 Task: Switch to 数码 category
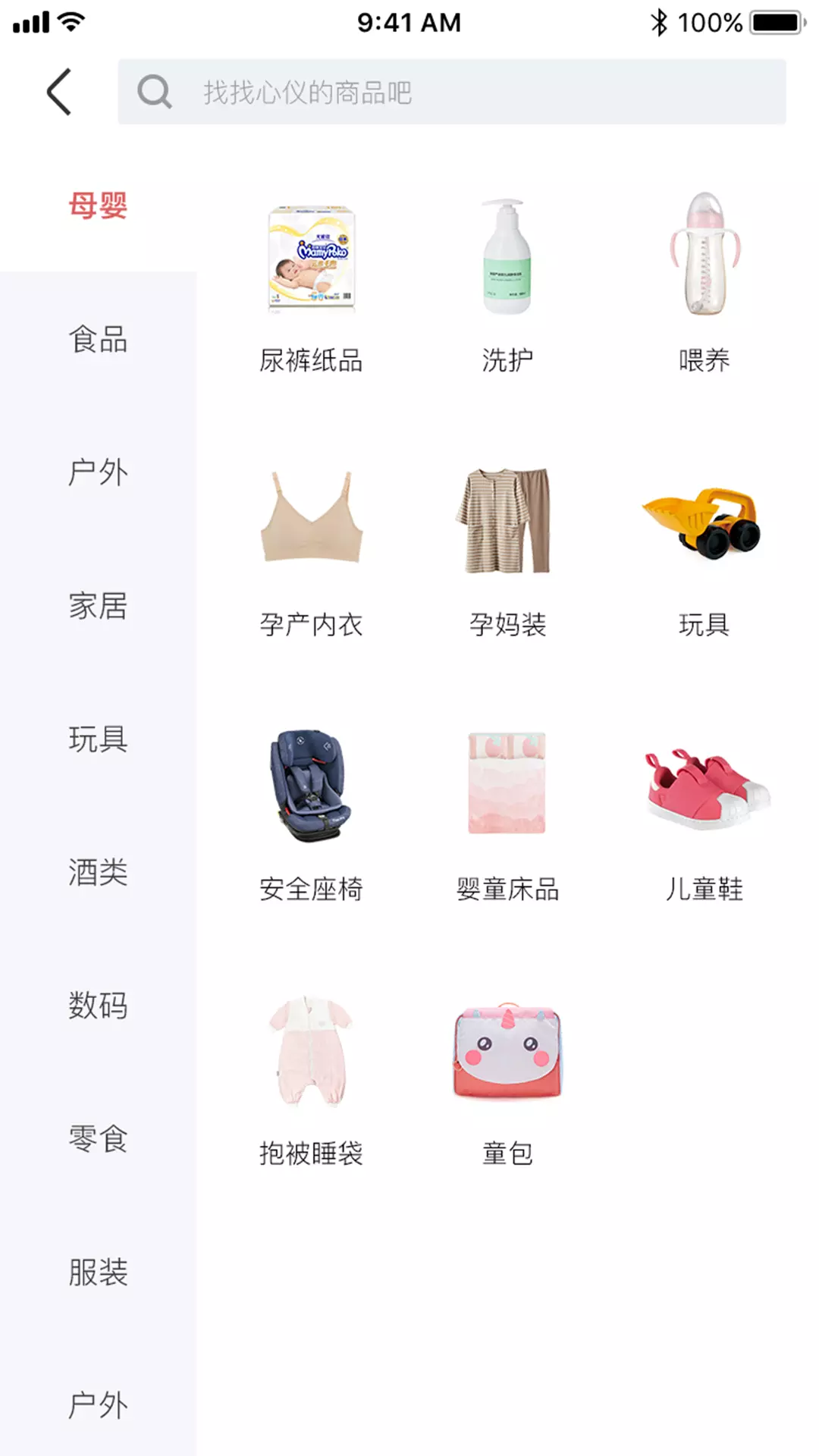click(x=98, y=1006)
